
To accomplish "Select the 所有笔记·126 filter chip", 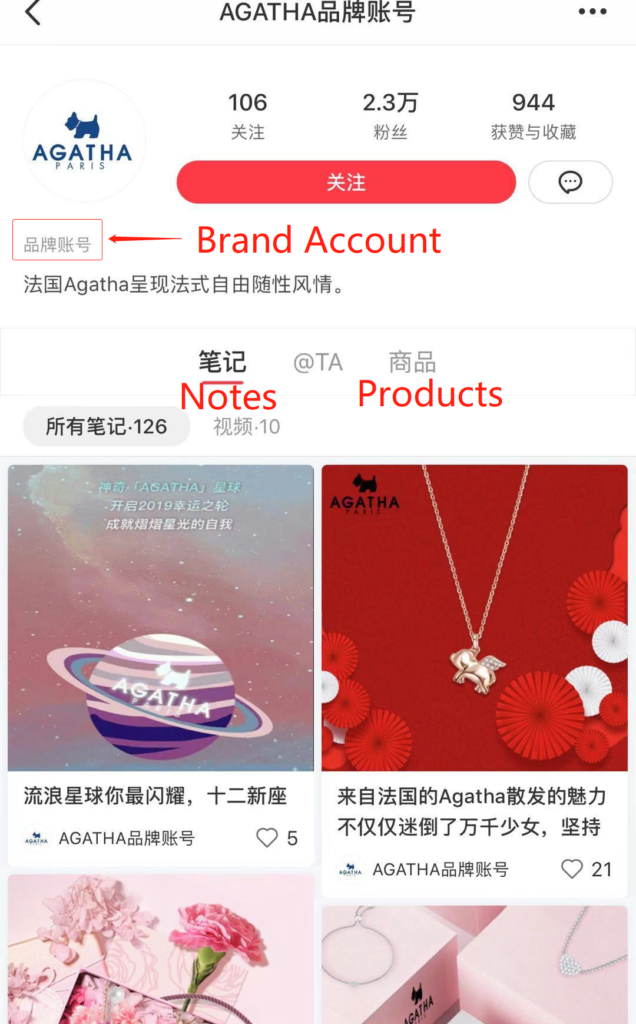I will [106, 427].
